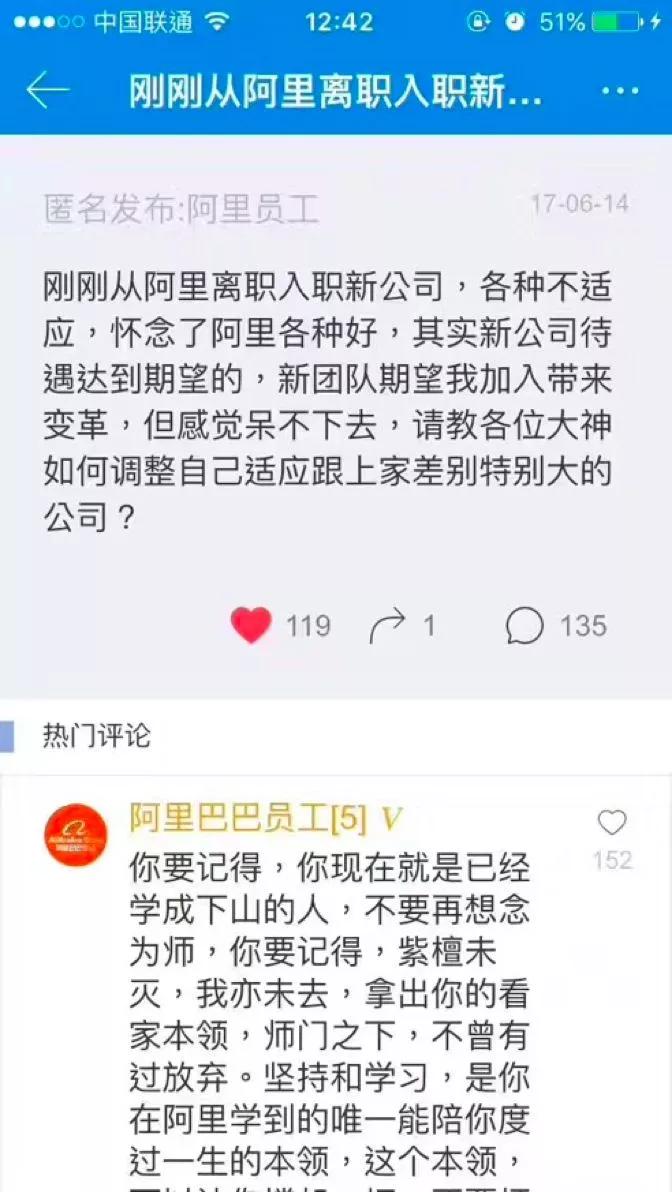Open the avatar of 阿里巴巴员工[5]
The image size is (672, 1192).
[75, 835]
